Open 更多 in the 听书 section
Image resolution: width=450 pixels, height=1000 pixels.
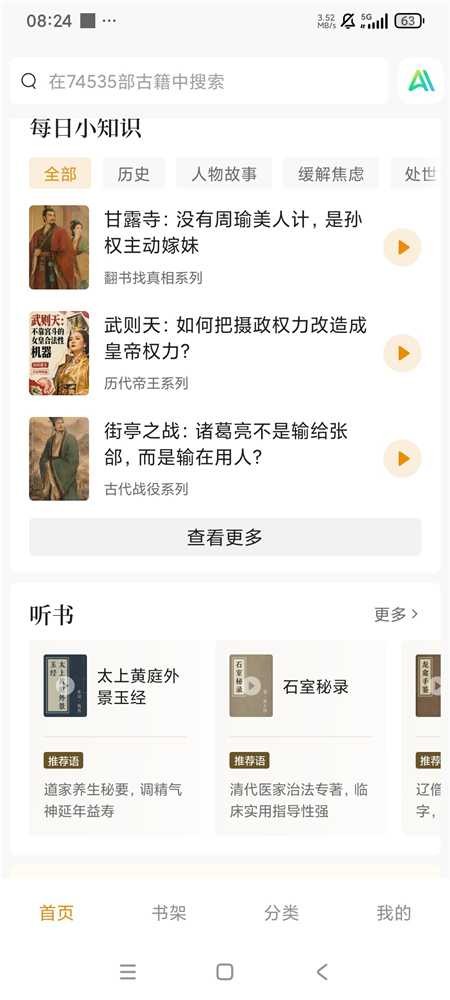coord(396,614)
